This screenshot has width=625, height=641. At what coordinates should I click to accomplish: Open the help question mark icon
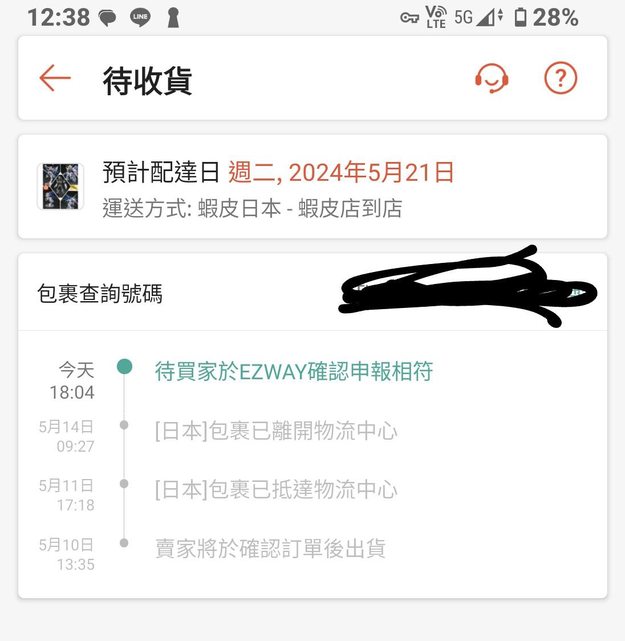click(x=561, y=79)
